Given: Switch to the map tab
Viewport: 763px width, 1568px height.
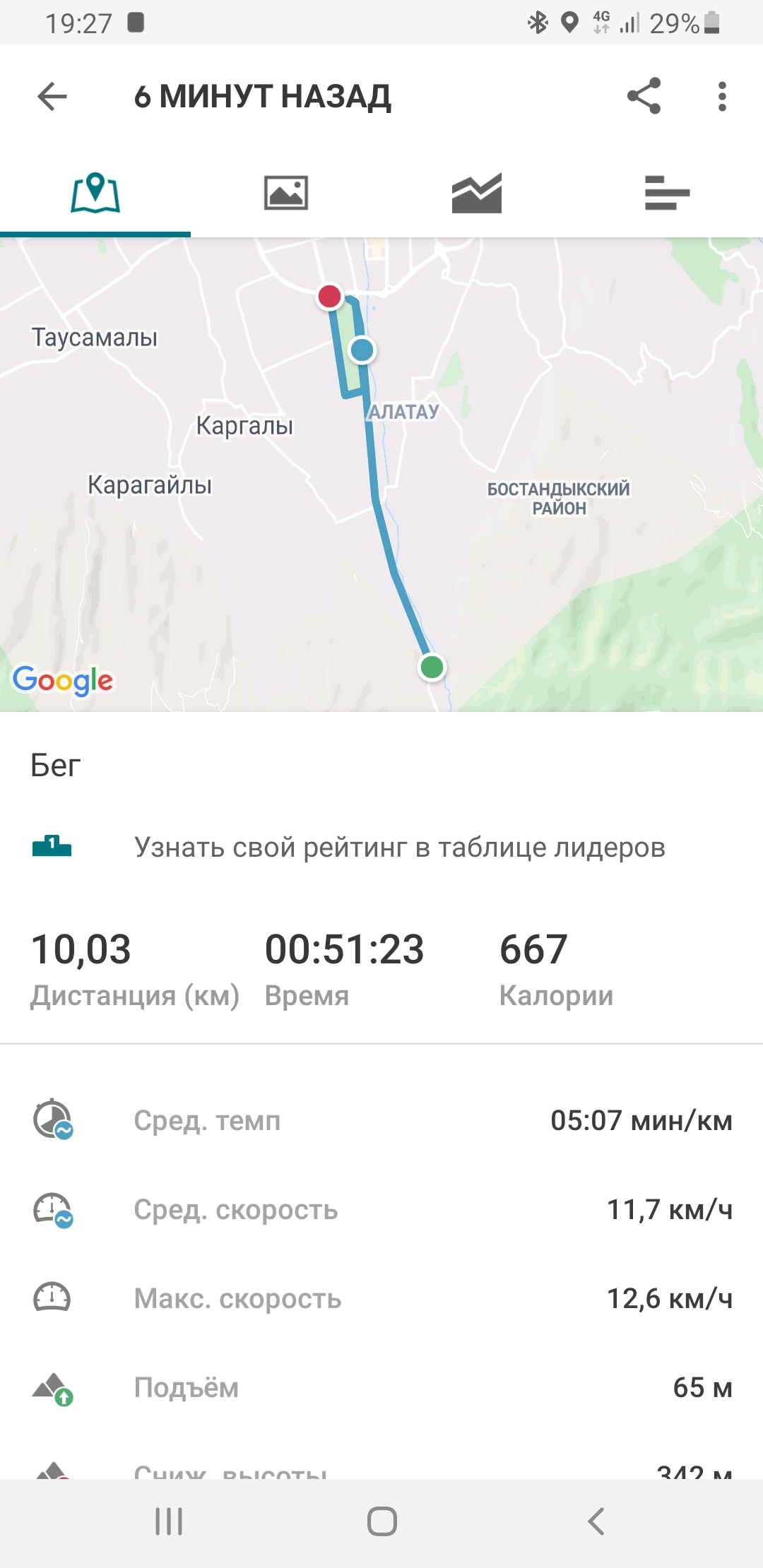Looking at the screenshot, I should (95, 193).
